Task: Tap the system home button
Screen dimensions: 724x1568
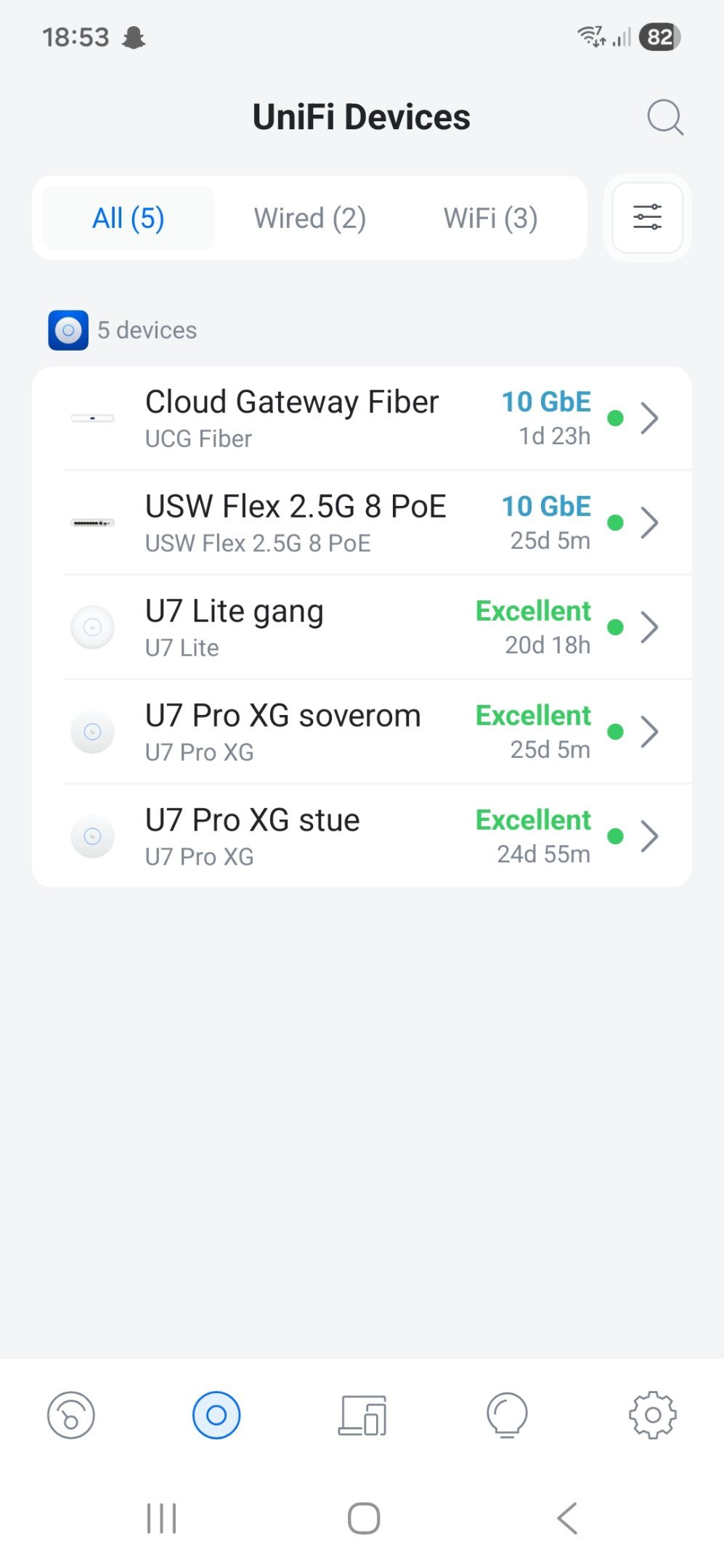Action: 364,1518
